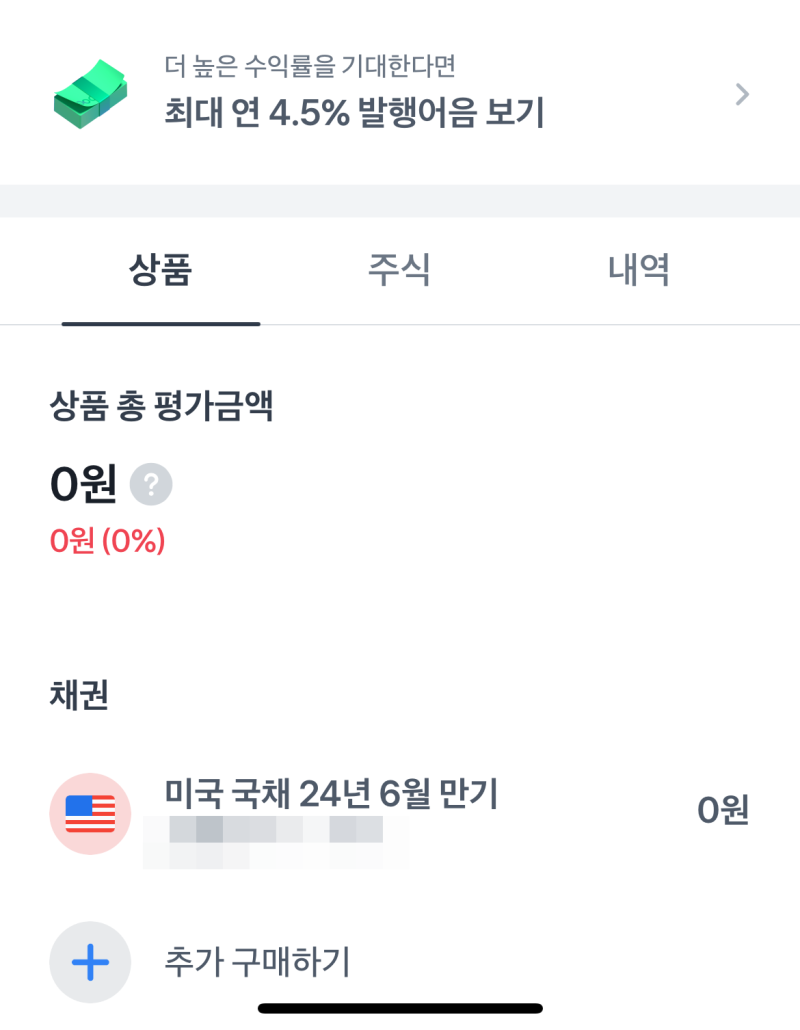
Task: Expand the 발행어음 banner with the right chevron
Action: pos(741,94)
